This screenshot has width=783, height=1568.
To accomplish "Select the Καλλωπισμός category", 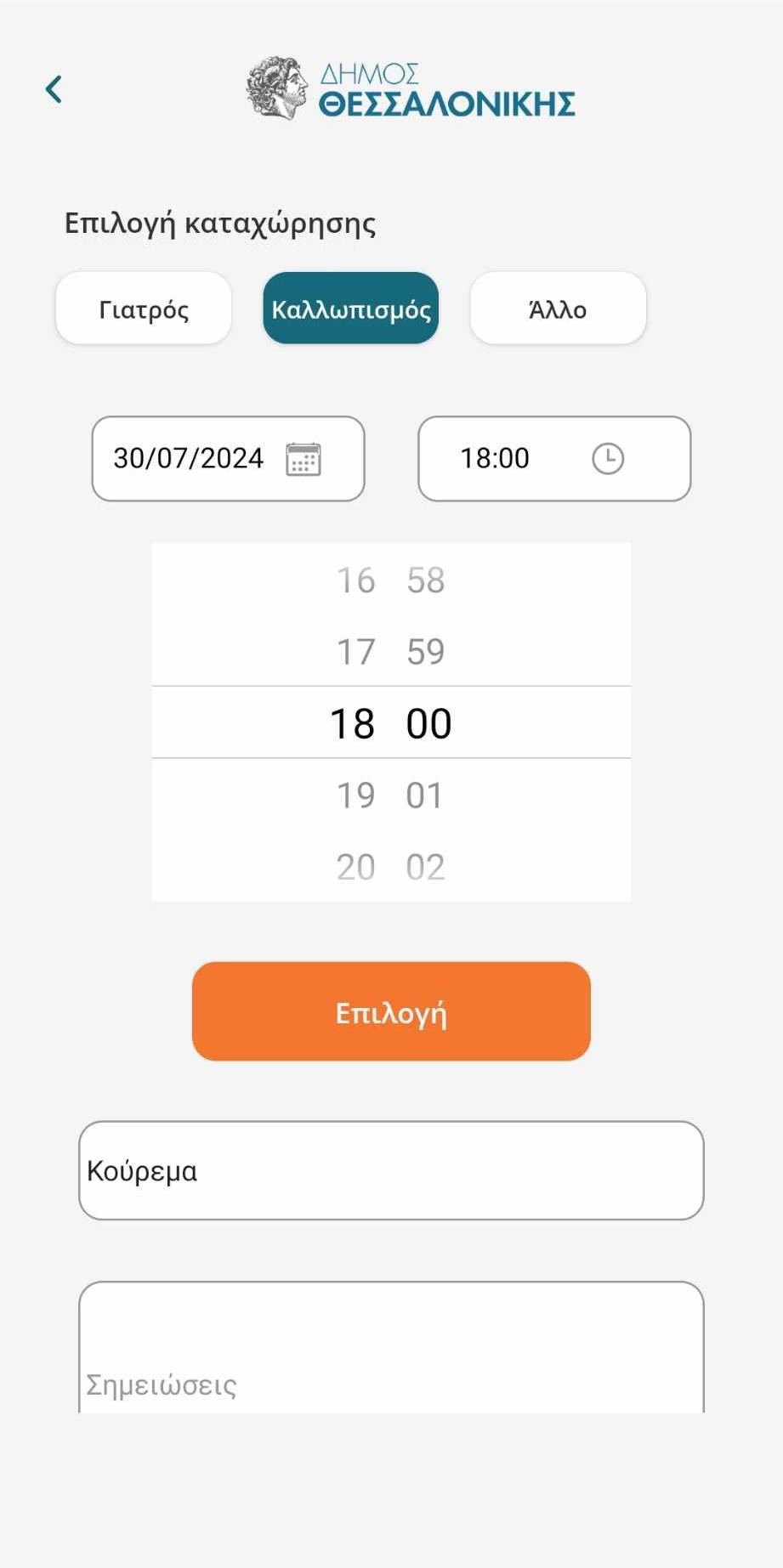I will (350, 309).
